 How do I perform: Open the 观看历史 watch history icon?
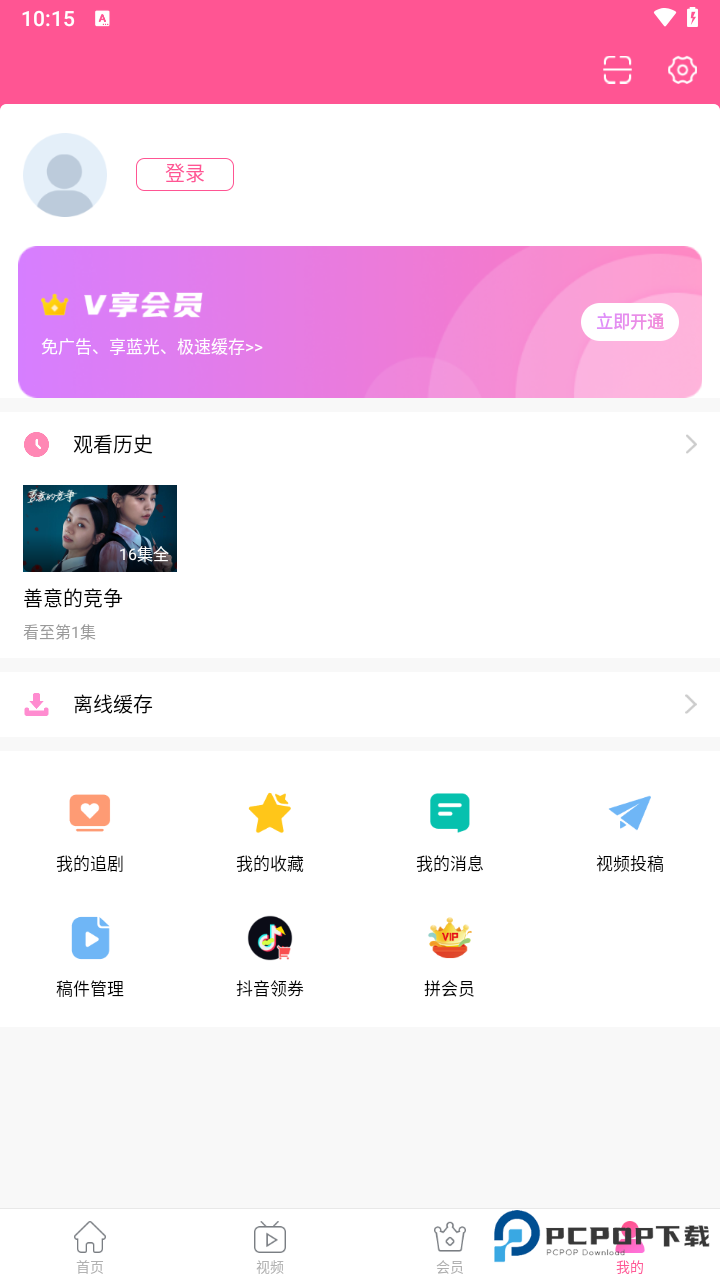pos(37,444)
